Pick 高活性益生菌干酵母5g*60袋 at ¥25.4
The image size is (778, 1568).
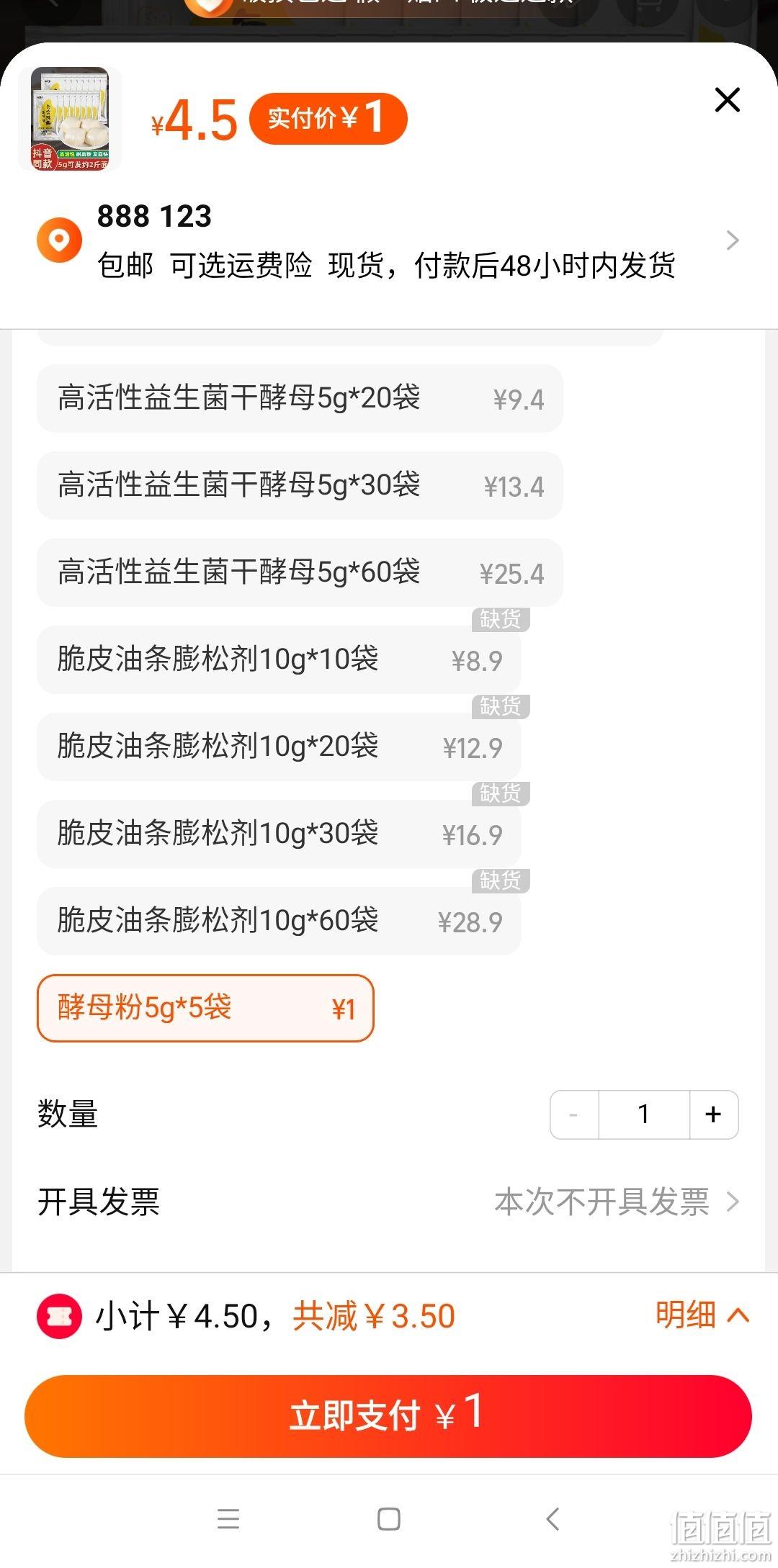click(300, 572)
